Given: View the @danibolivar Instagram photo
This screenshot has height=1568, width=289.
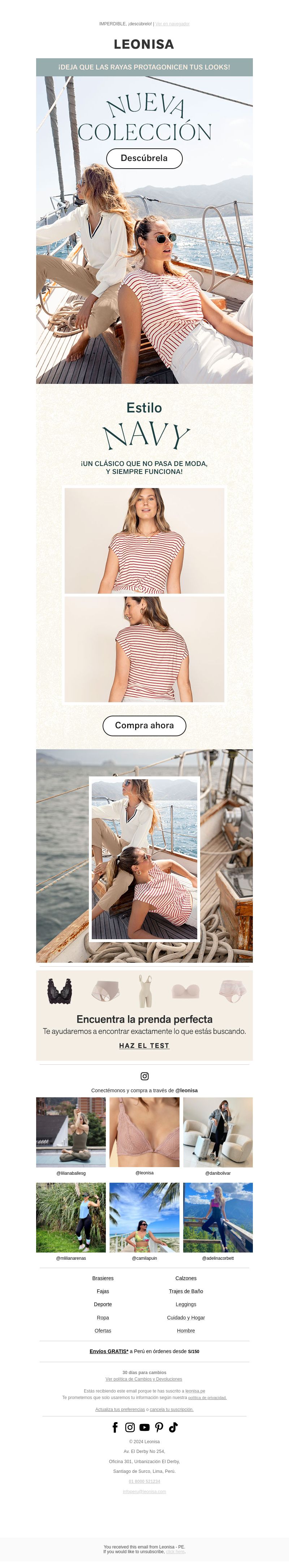Looking at the screenshot, I should (218, 1132).
